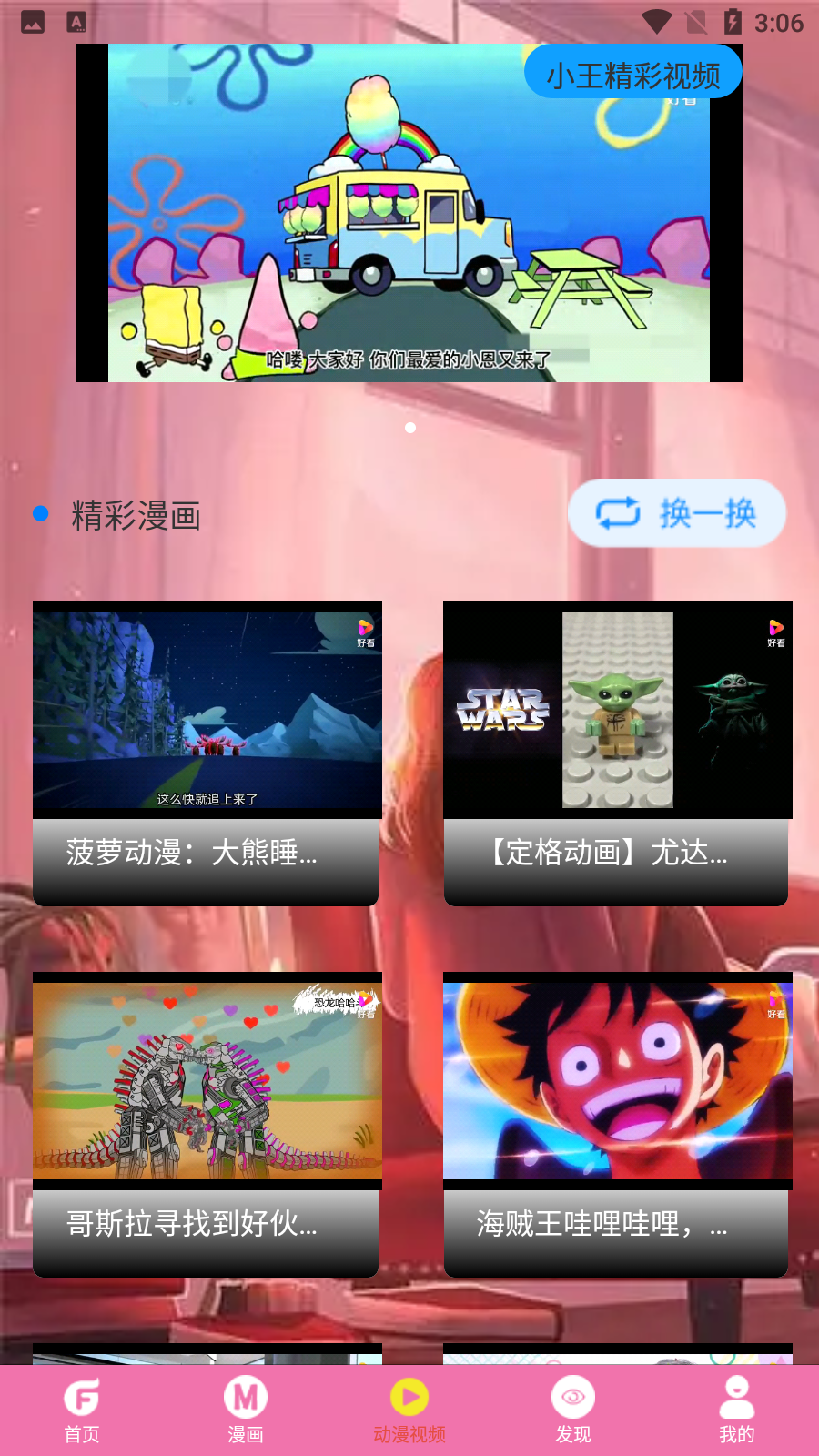The image size is (819, 1456).
Task: Switch to the 漫画 tab
Action: coord(246,1410)
